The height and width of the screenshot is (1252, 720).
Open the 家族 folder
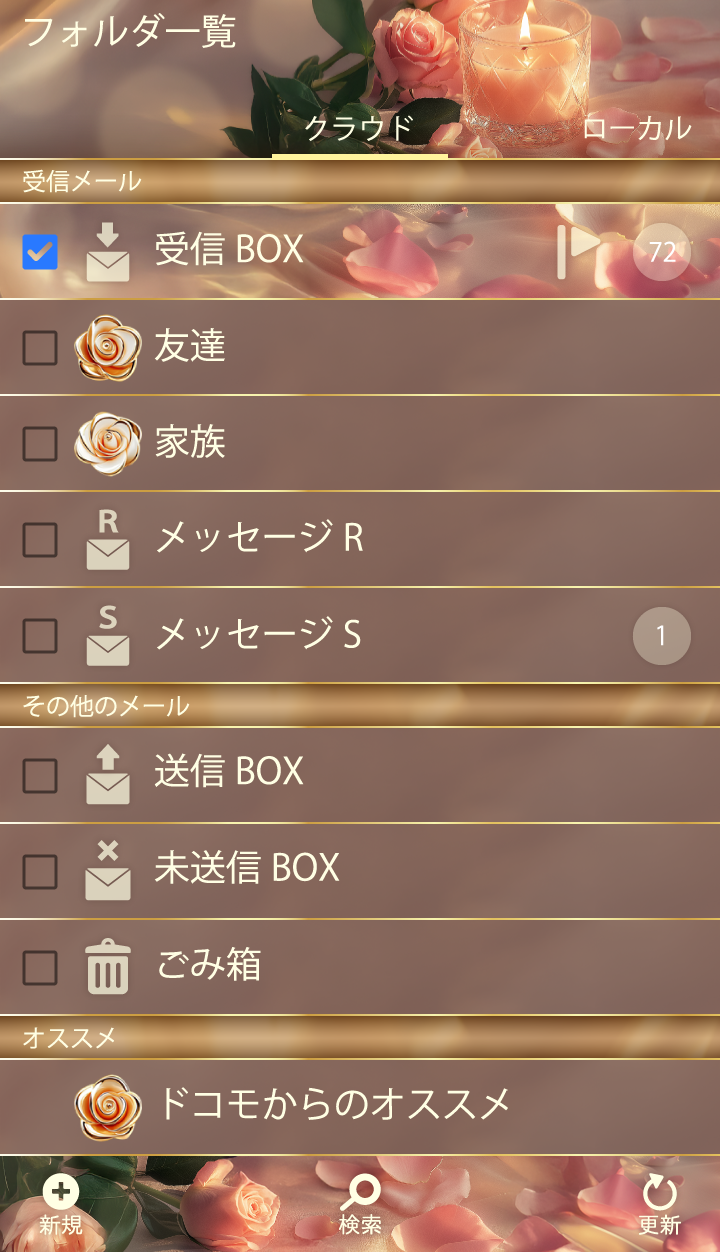pyautogui.click(x=300, y=443)
